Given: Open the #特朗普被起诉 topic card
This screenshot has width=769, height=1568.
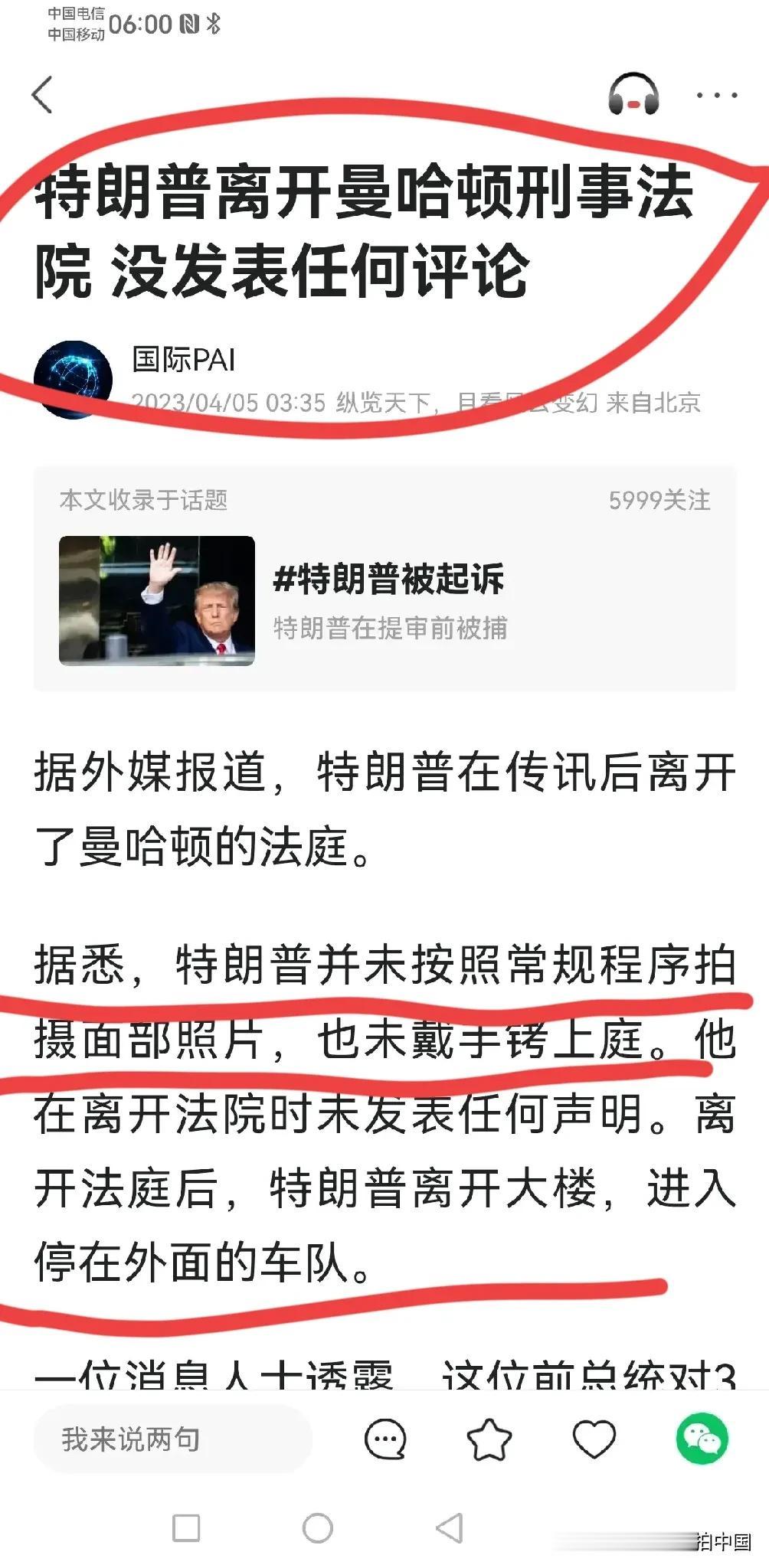Looking at the screenshot, I should click(384, 599).
